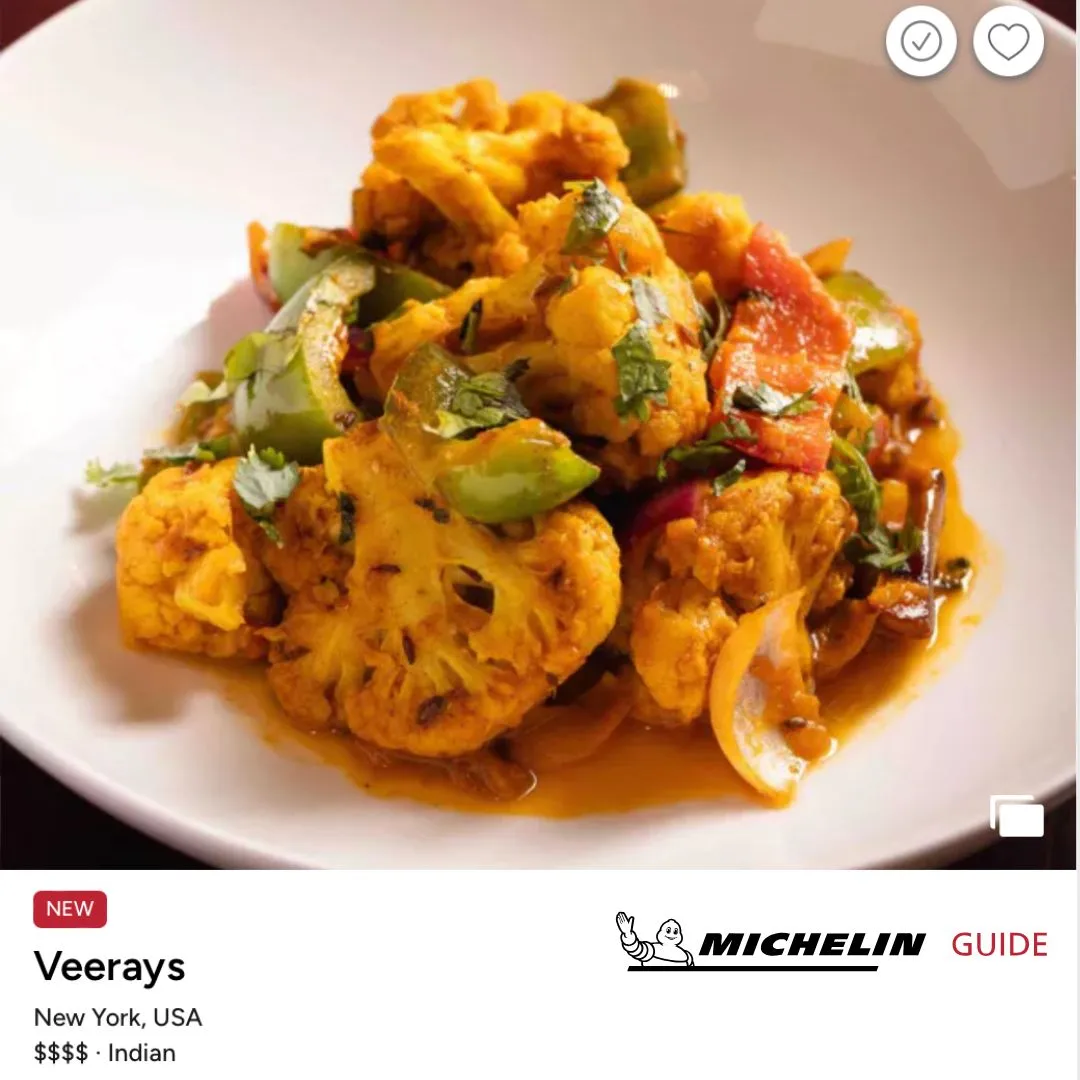1080x1080 pixels.
Task: Mark Veerays as visited with the checkmark
Action: pos(921,42)
